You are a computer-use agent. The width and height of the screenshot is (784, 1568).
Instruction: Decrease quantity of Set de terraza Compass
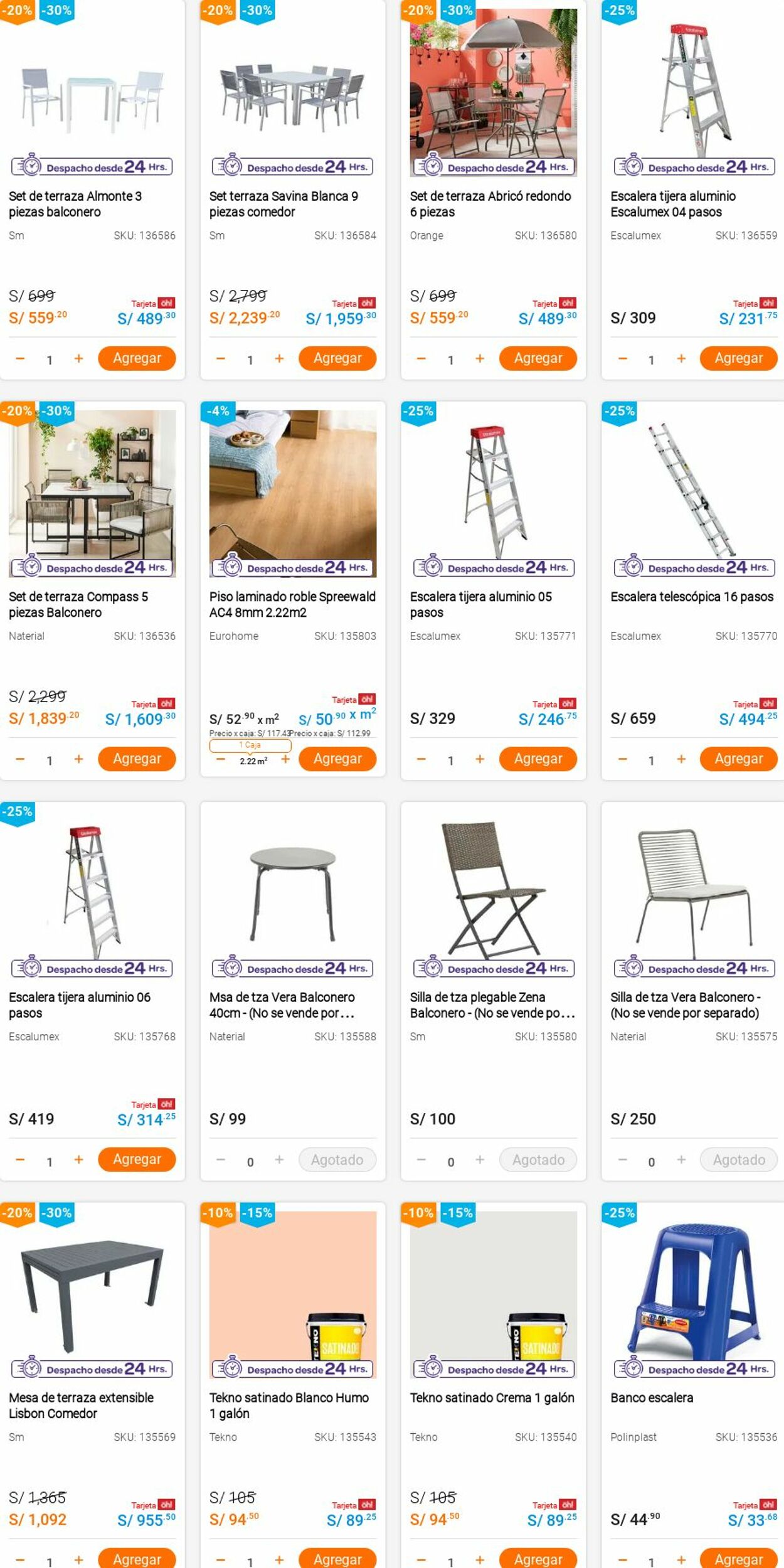20,759
